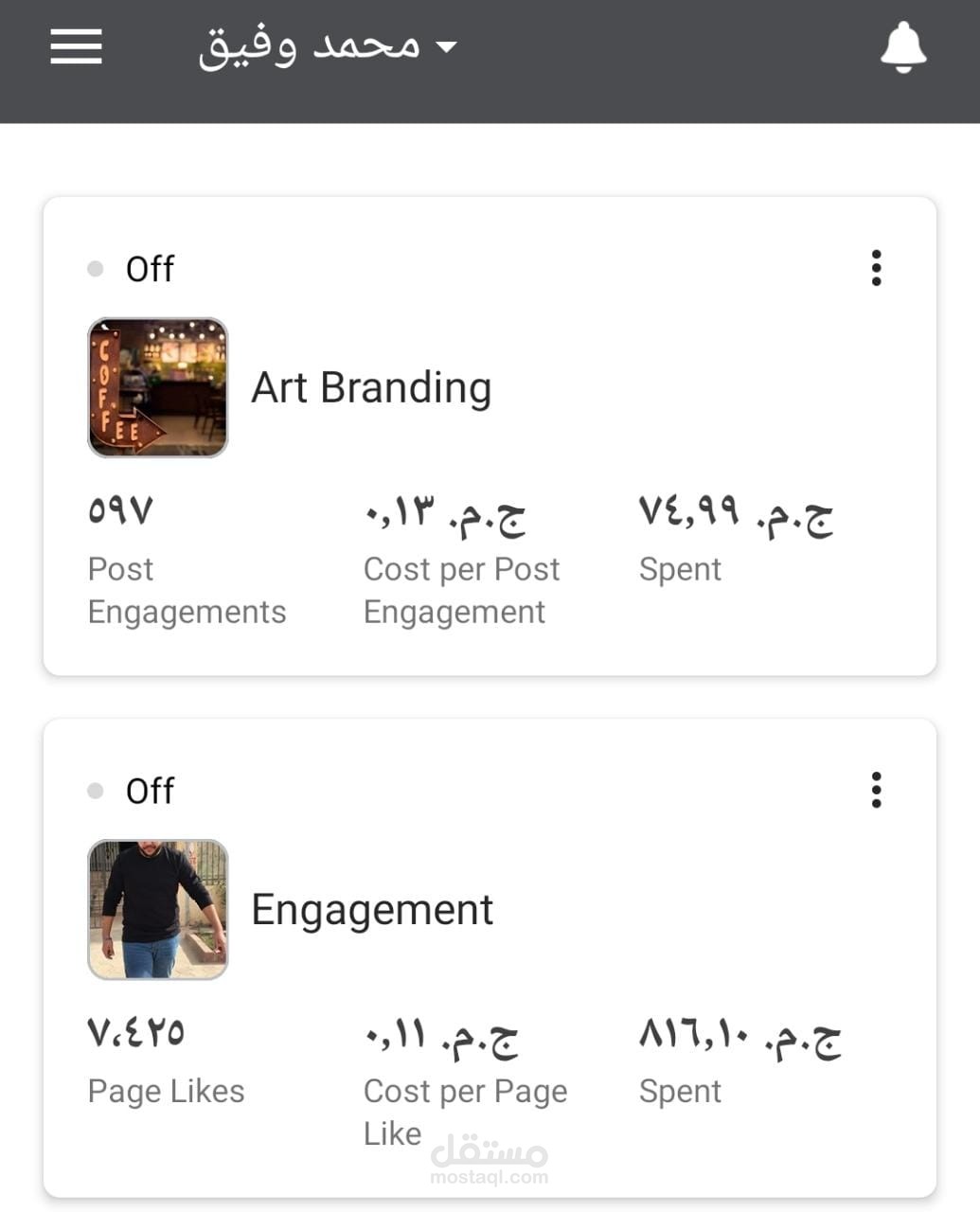Image resolution: width=980 pixels, height=1212 pixels.
Task: Open the Art Branding campaign card
Action: point(371,388)
